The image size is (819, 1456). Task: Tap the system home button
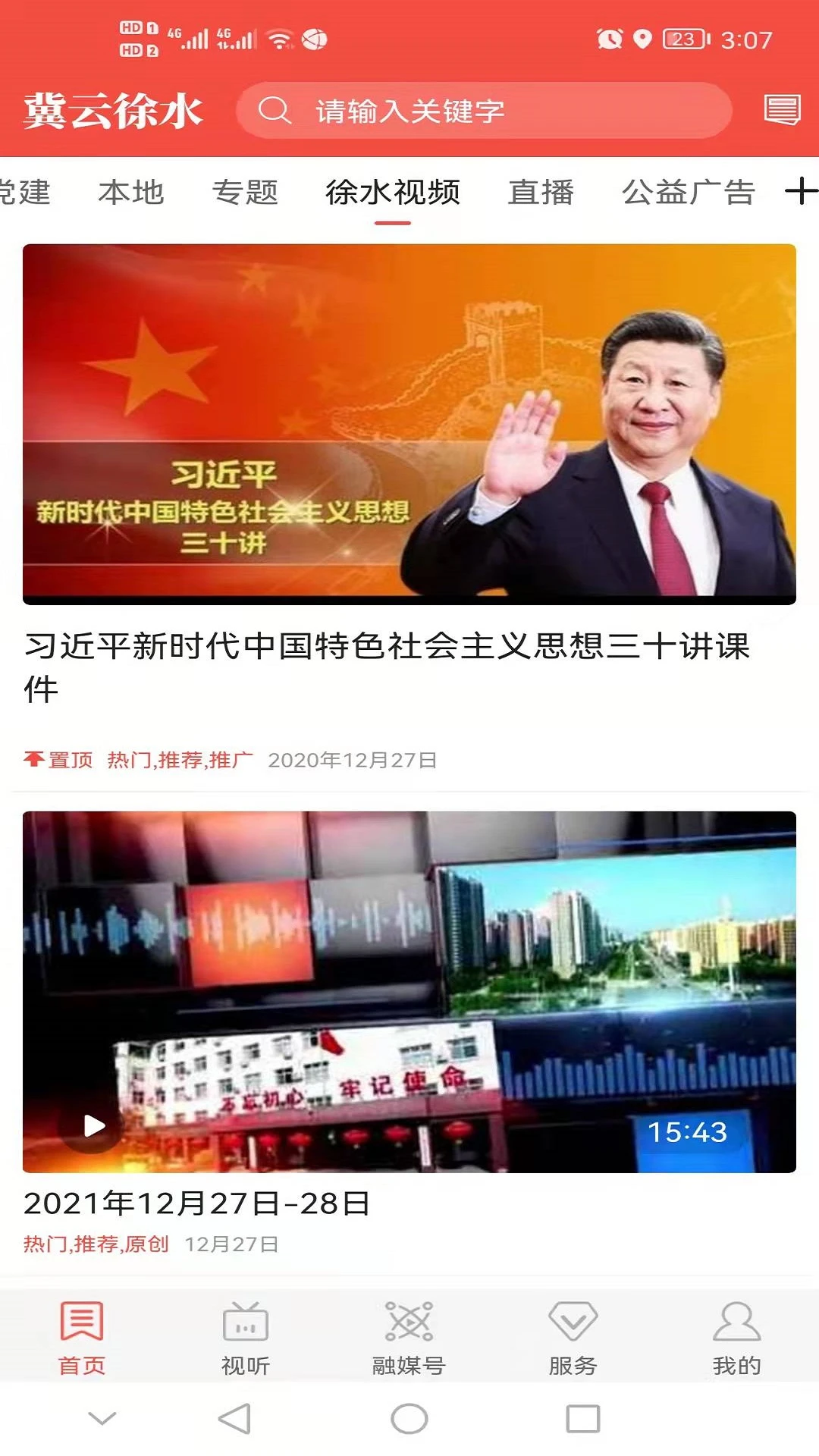coord(409,1419)
